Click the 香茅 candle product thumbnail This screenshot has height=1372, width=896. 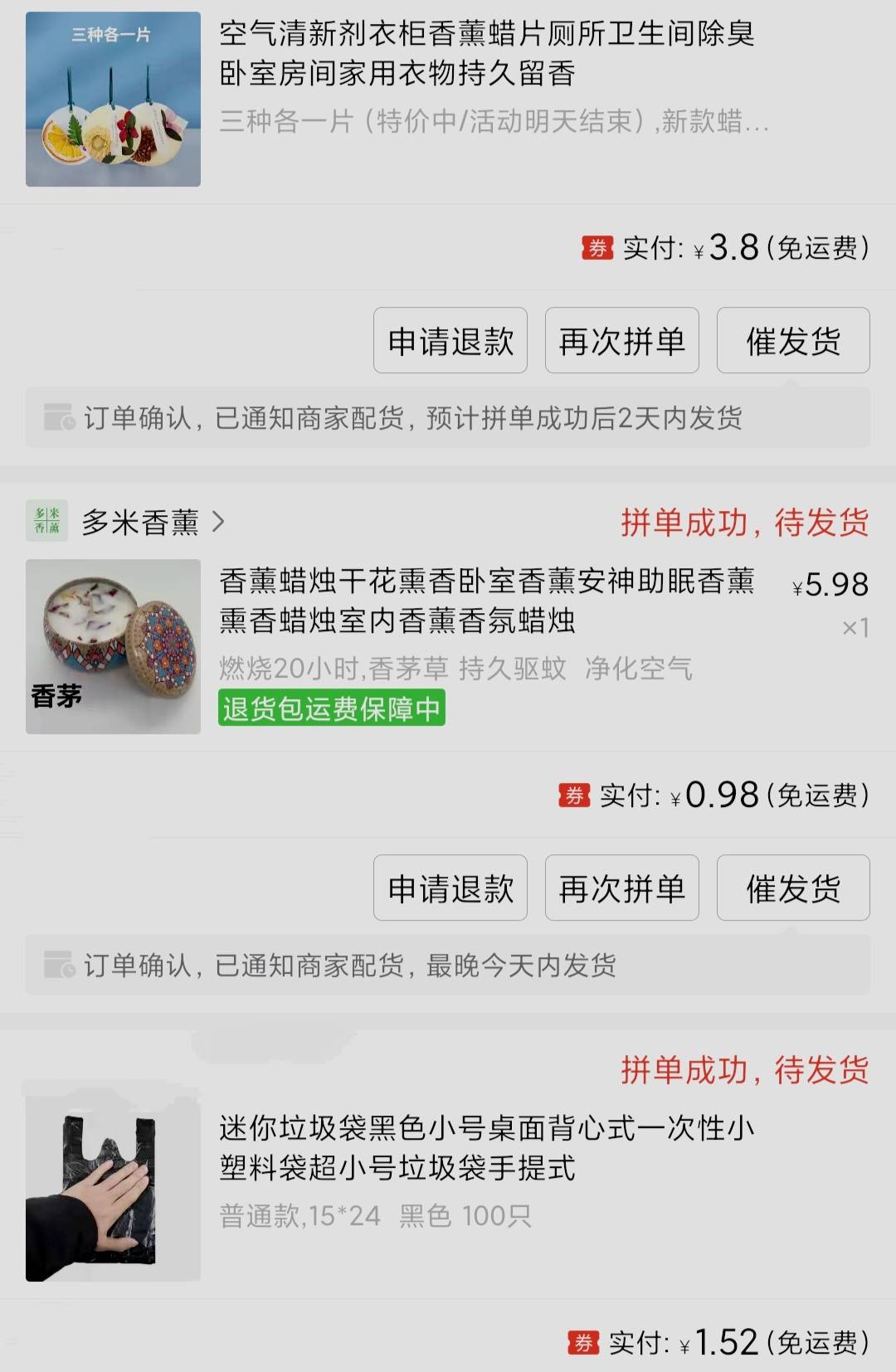click(x=113, y=647)
